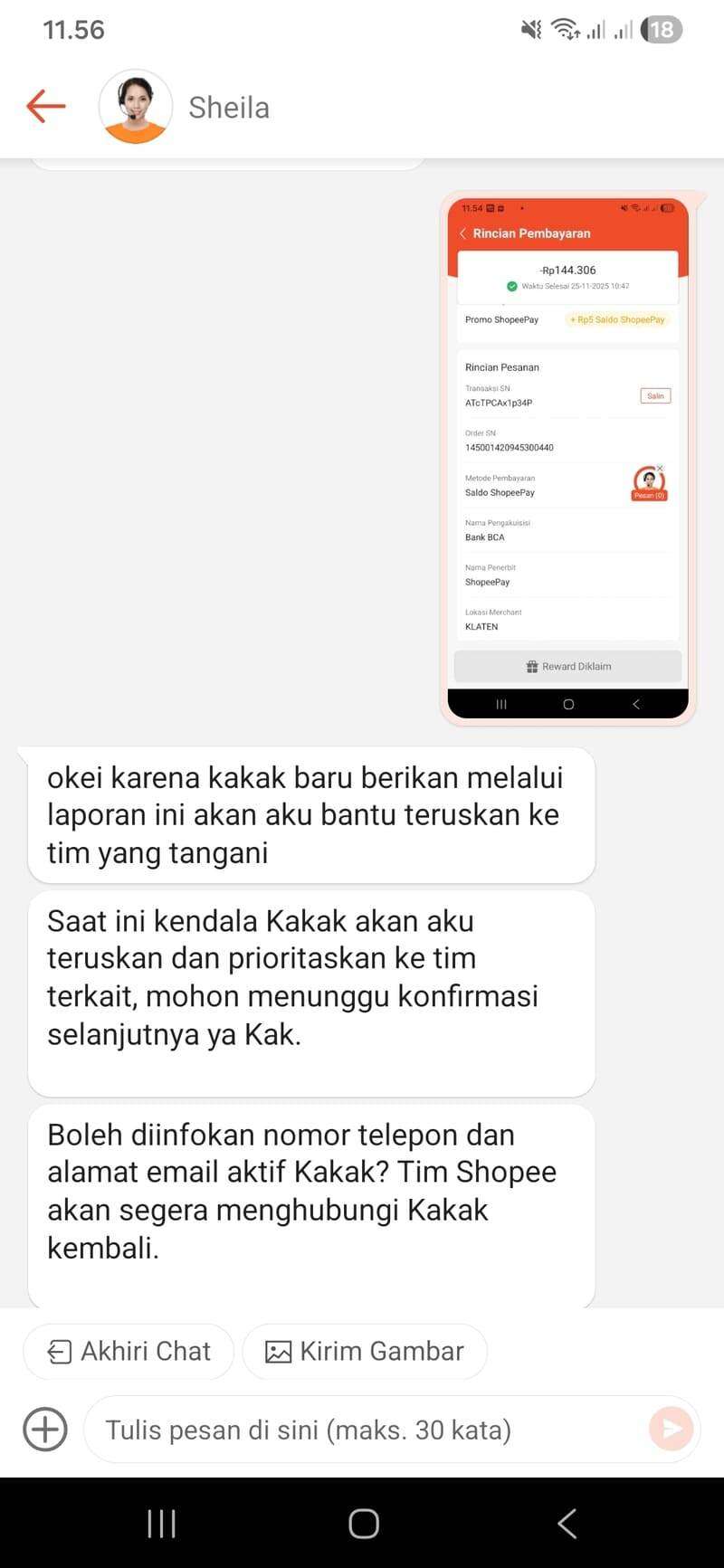Tap the Akhiri Chat button
Viewport: 724px width, 1568px height.
point(129,1352)
